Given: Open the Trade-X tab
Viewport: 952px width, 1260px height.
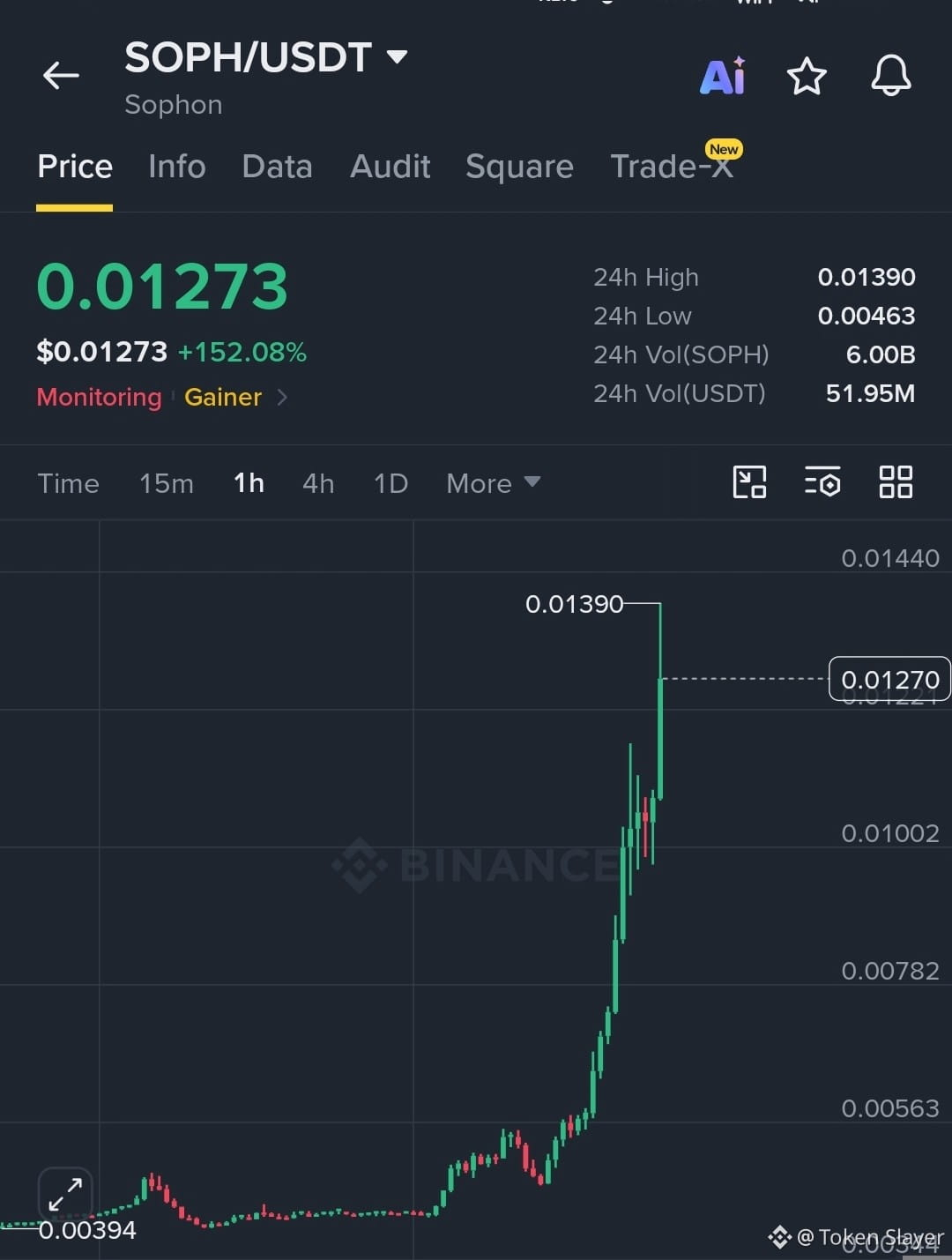Looking at the screenshot, I should pyautogui.click(x=672, y=167).
